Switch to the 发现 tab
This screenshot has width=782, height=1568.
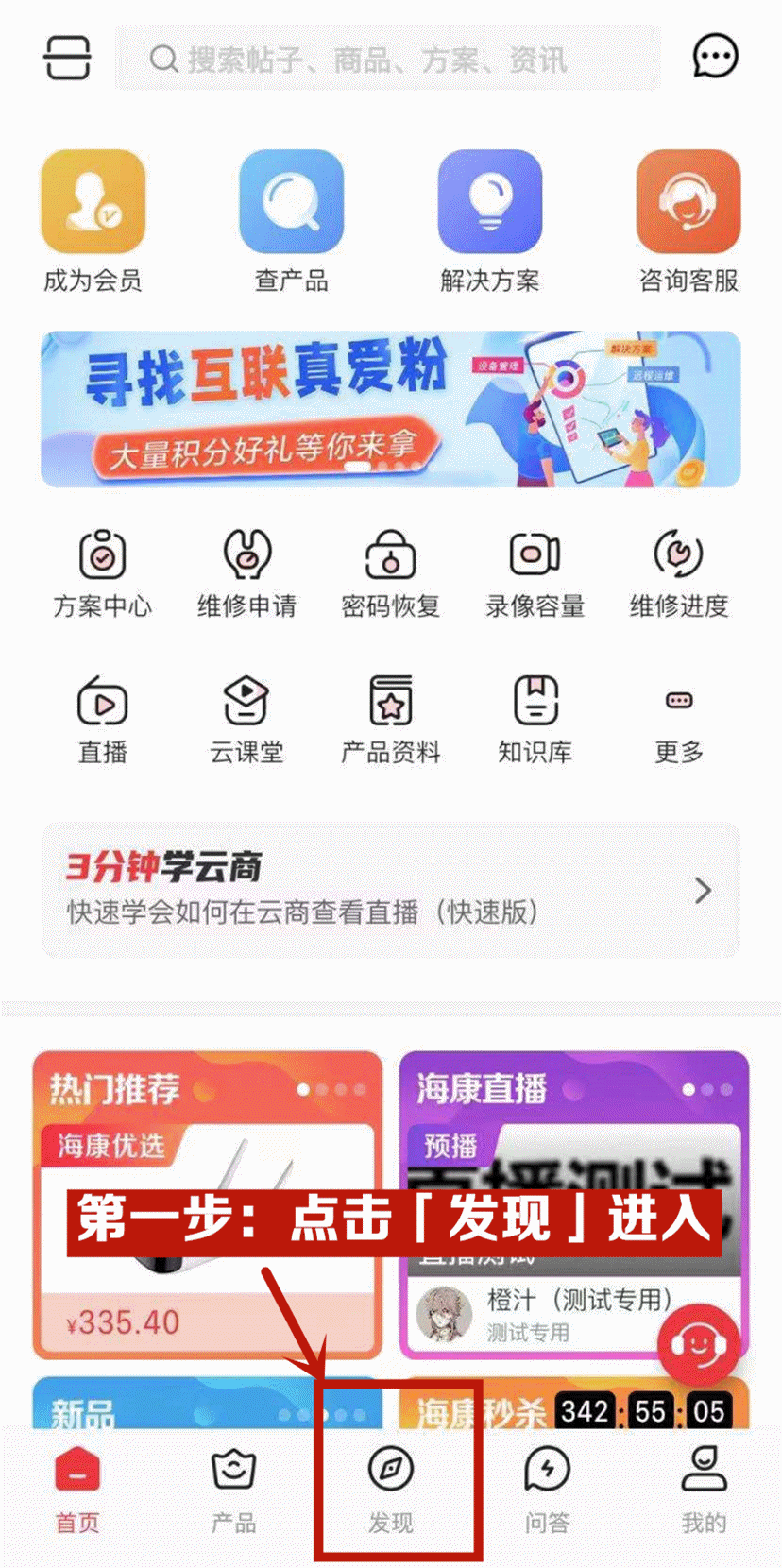click(390, 1490)
